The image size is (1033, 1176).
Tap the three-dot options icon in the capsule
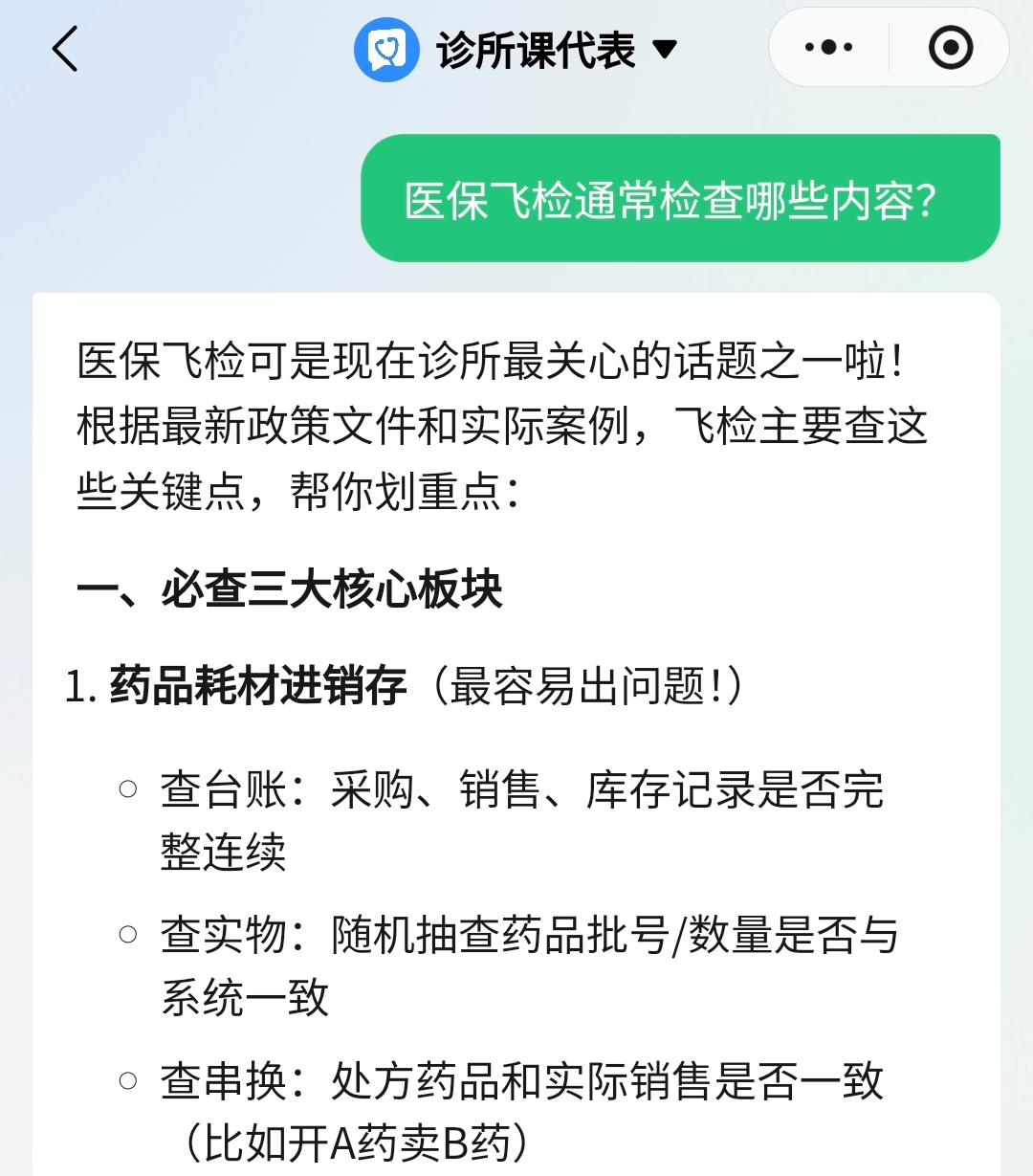point(828,46)
